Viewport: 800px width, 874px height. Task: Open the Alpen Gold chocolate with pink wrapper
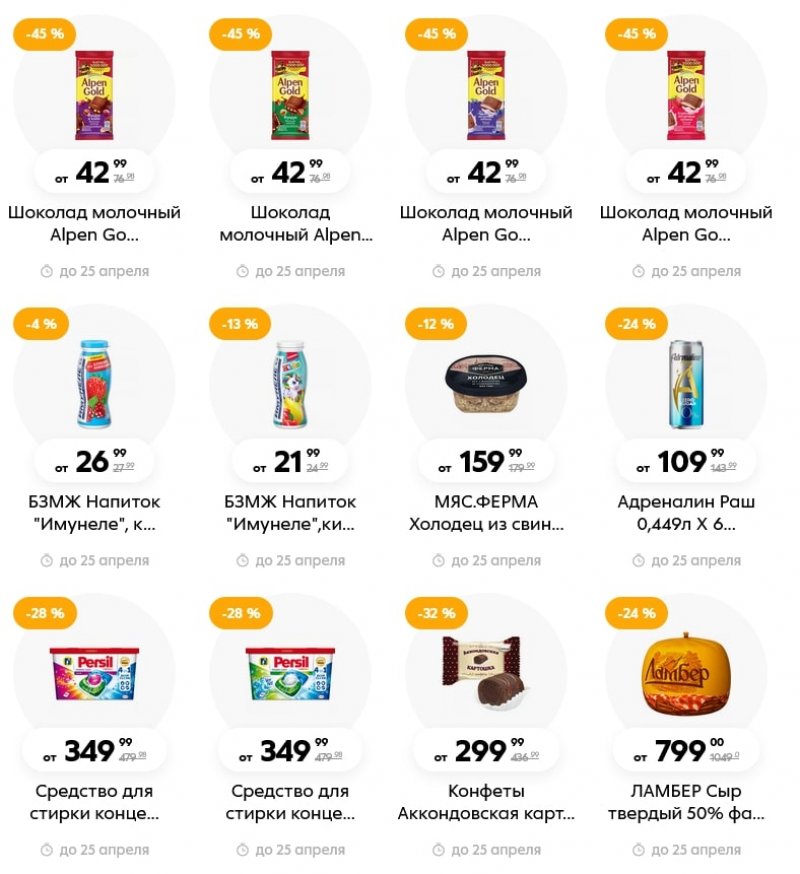coord(686,95)
